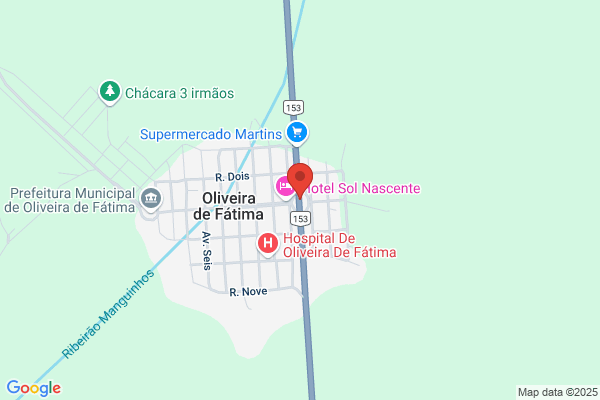Image resolution: width=600 pixels, height=400 pixels.
Task: Tap the Hospital De Oliveira De Fátima marker
Action: [x=268, y=243]
